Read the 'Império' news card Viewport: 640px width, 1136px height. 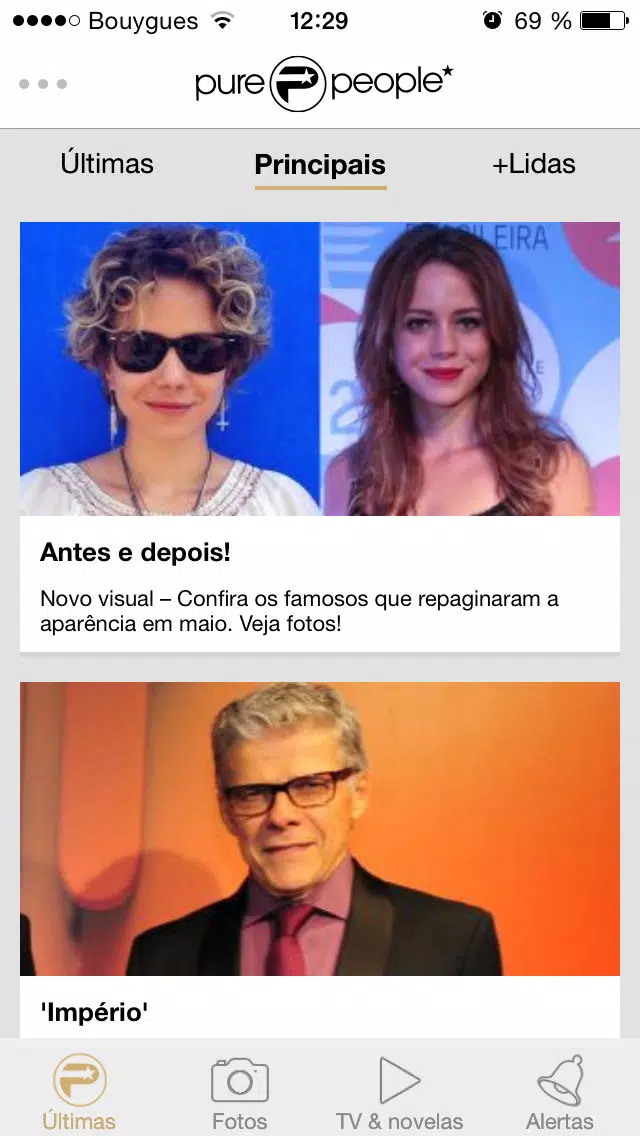pos(320,858)
